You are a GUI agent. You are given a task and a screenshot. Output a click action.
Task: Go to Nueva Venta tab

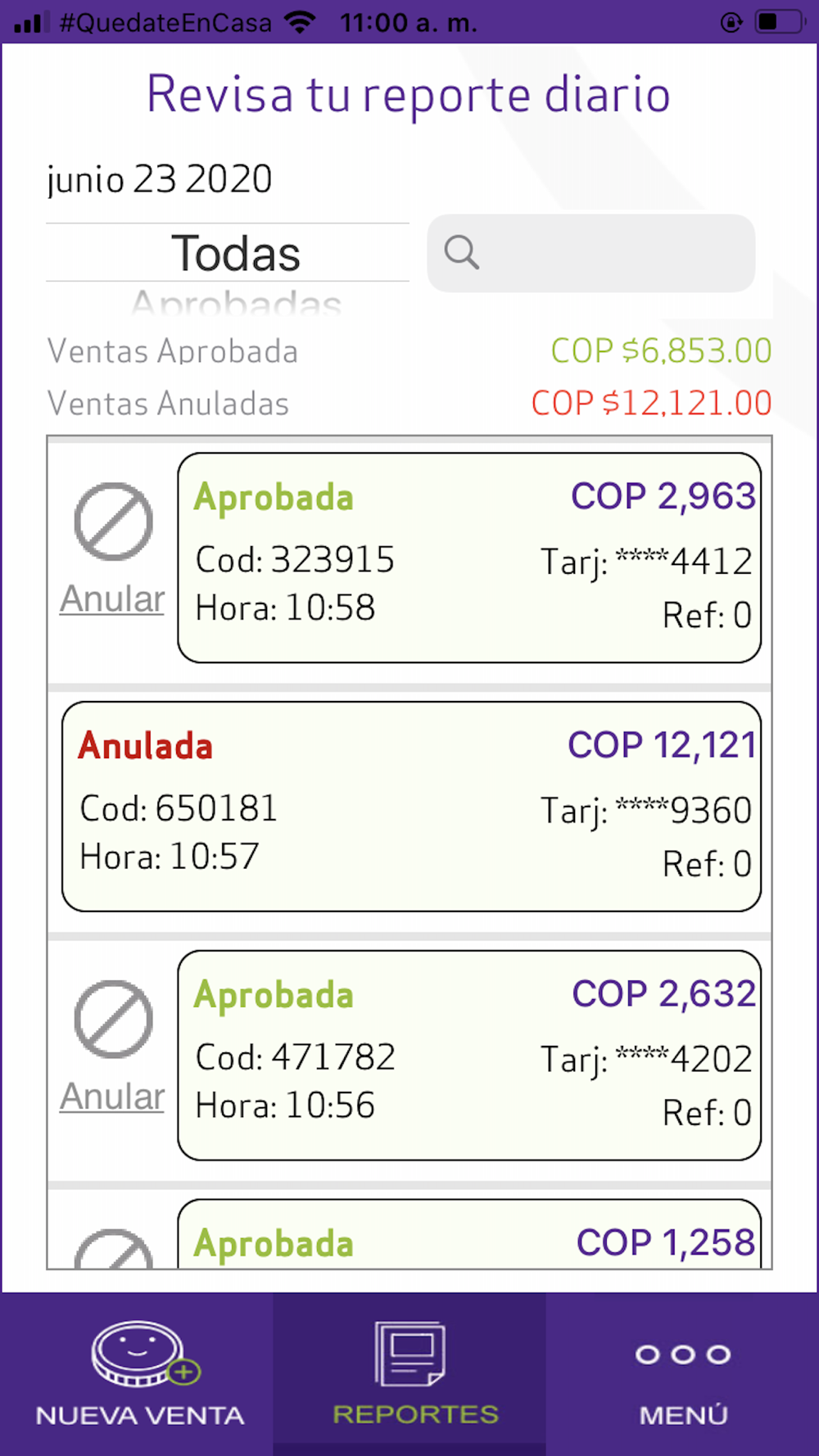(x=138, y=1374)
